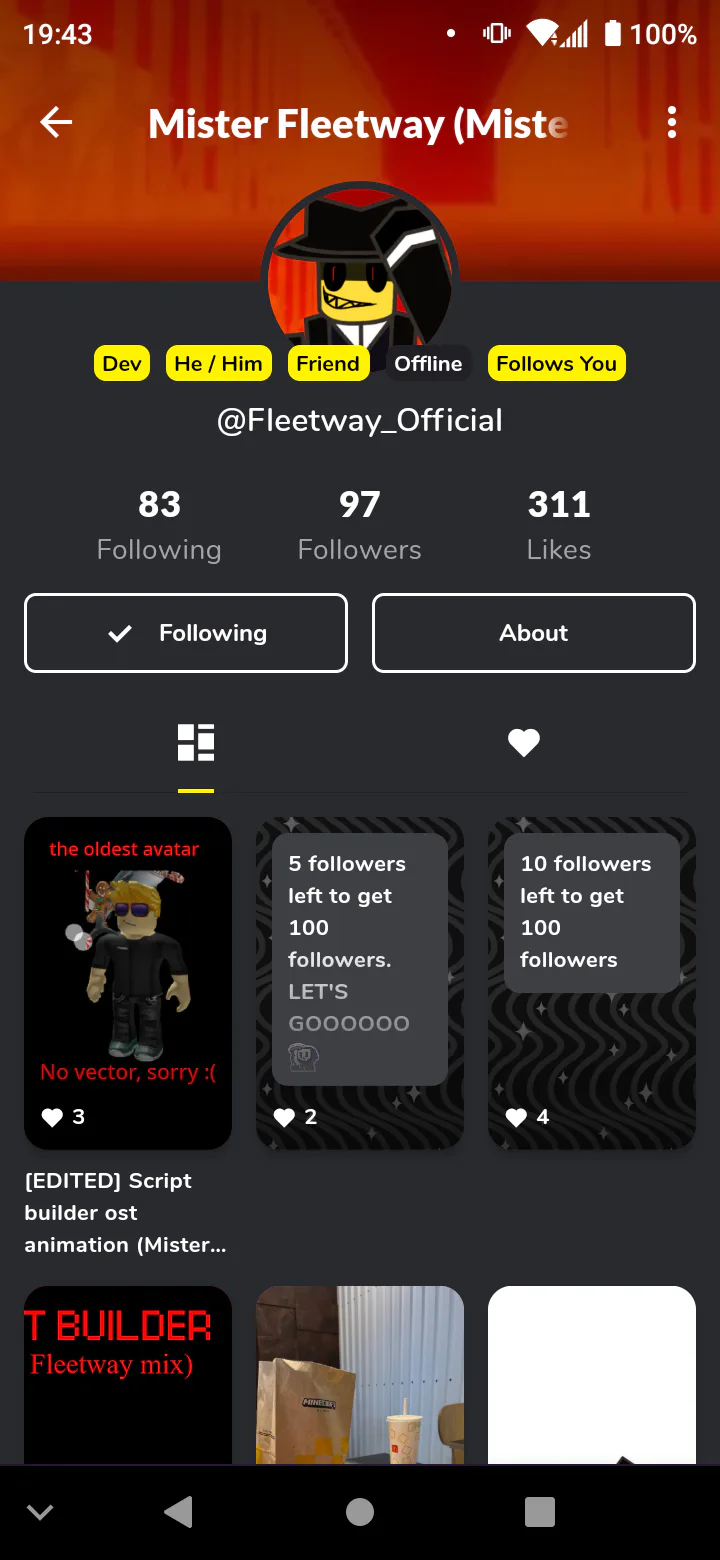Open the blank white post tile
Viewport: 720px width, 1560px height.
(x=592, y=1375)
